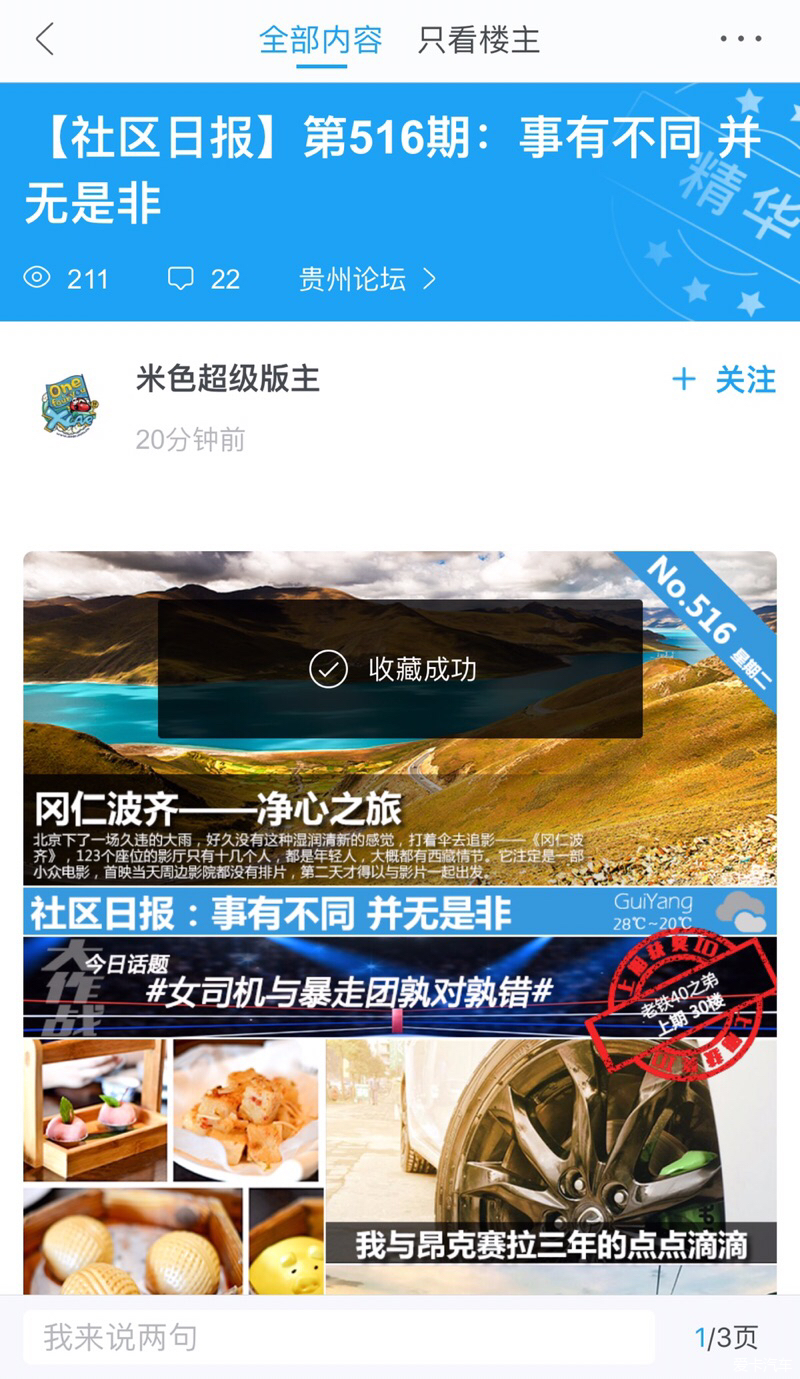Open the three-dot overflow menu

(x=740, y=40)
